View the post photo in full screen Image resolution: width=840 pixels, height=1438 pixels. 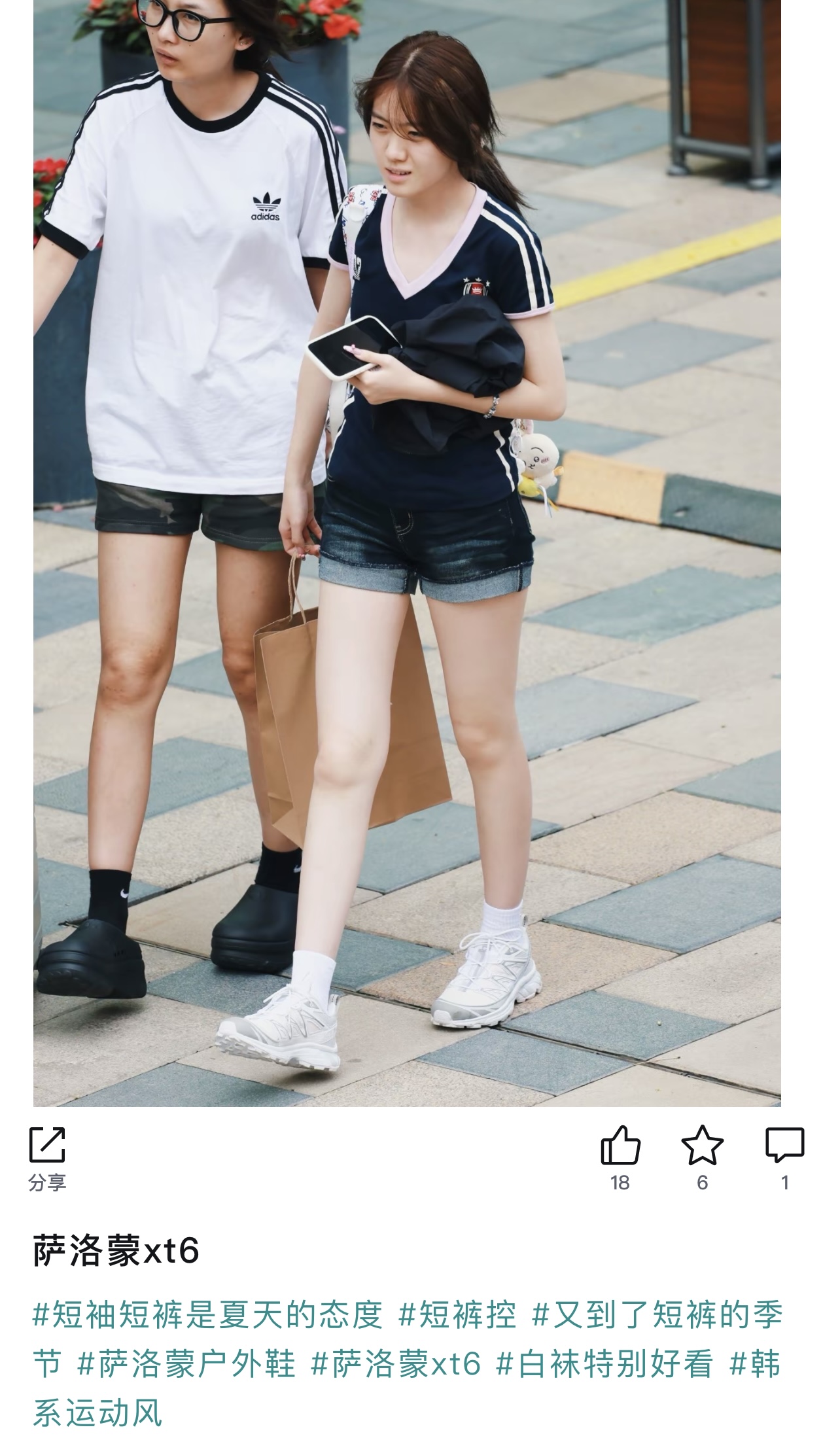click(407, 550)
